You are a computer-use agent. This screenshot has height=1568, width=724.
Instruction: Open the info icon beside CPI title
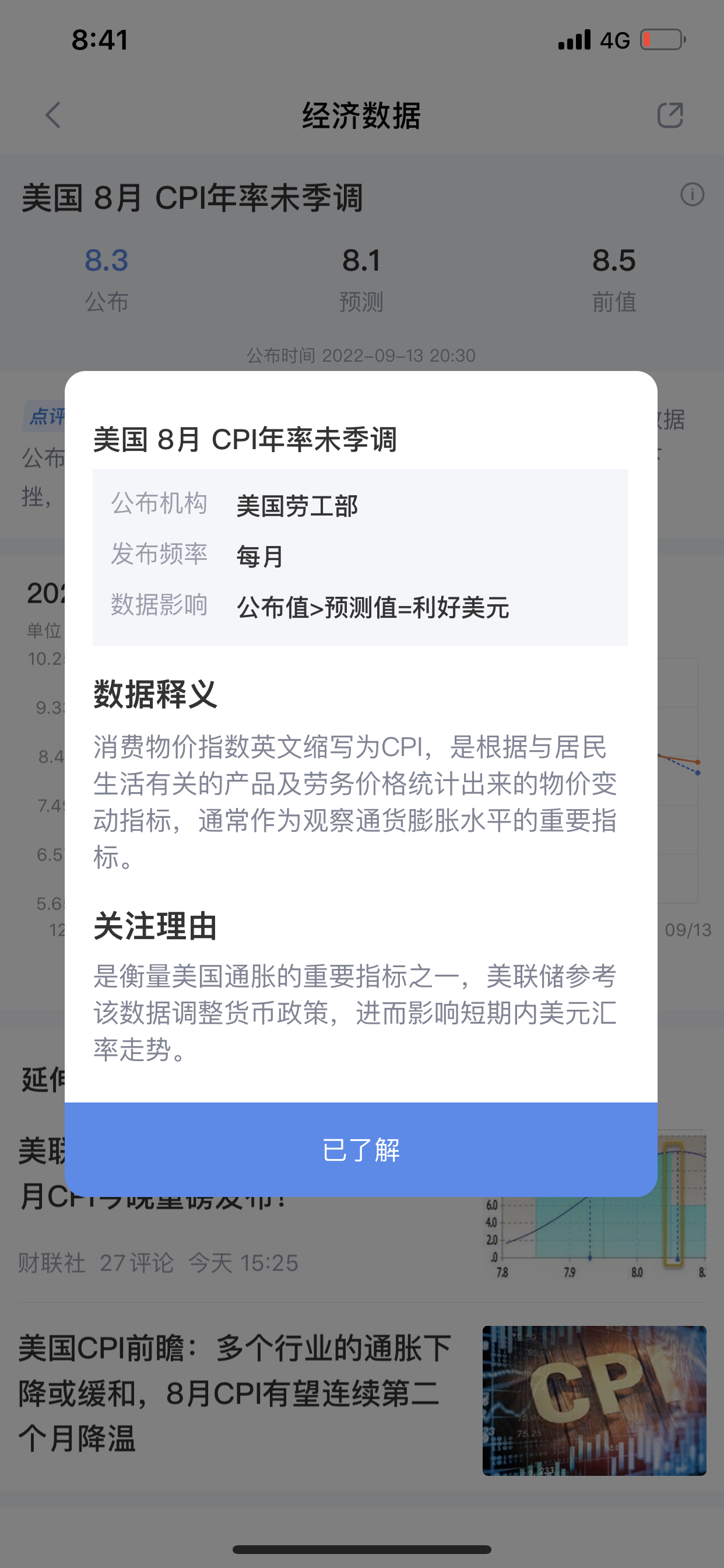692,195
